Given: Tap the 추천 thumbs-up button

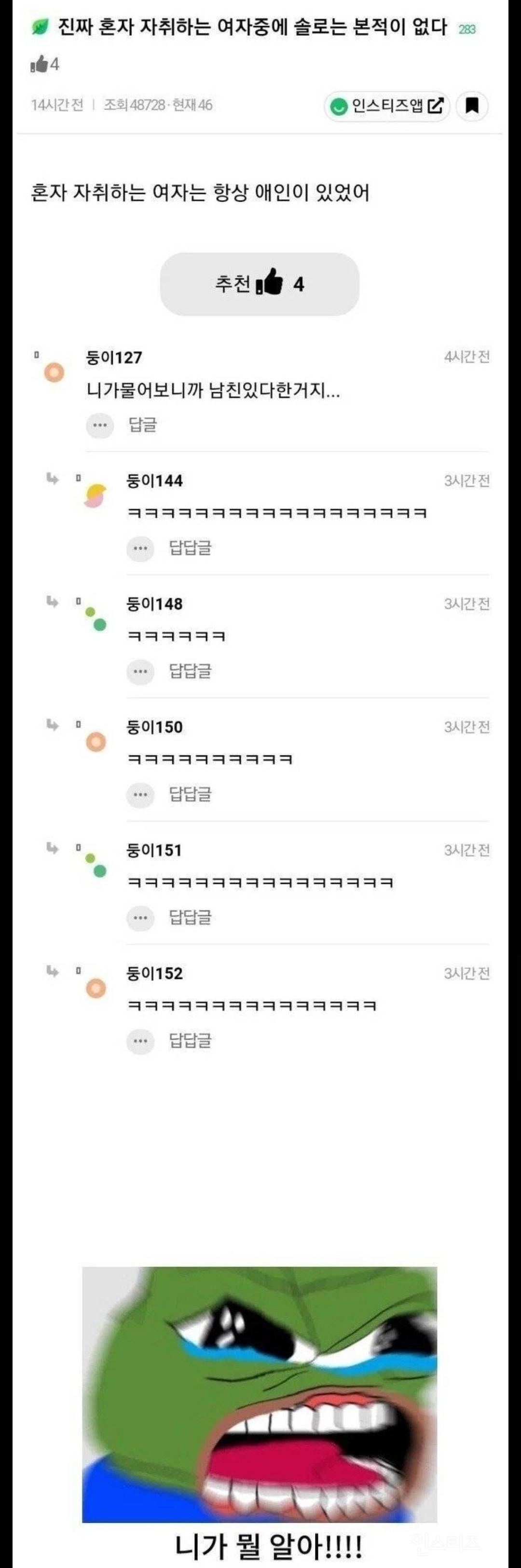Looking at the screenshot, I should click(x=259, y=284).
